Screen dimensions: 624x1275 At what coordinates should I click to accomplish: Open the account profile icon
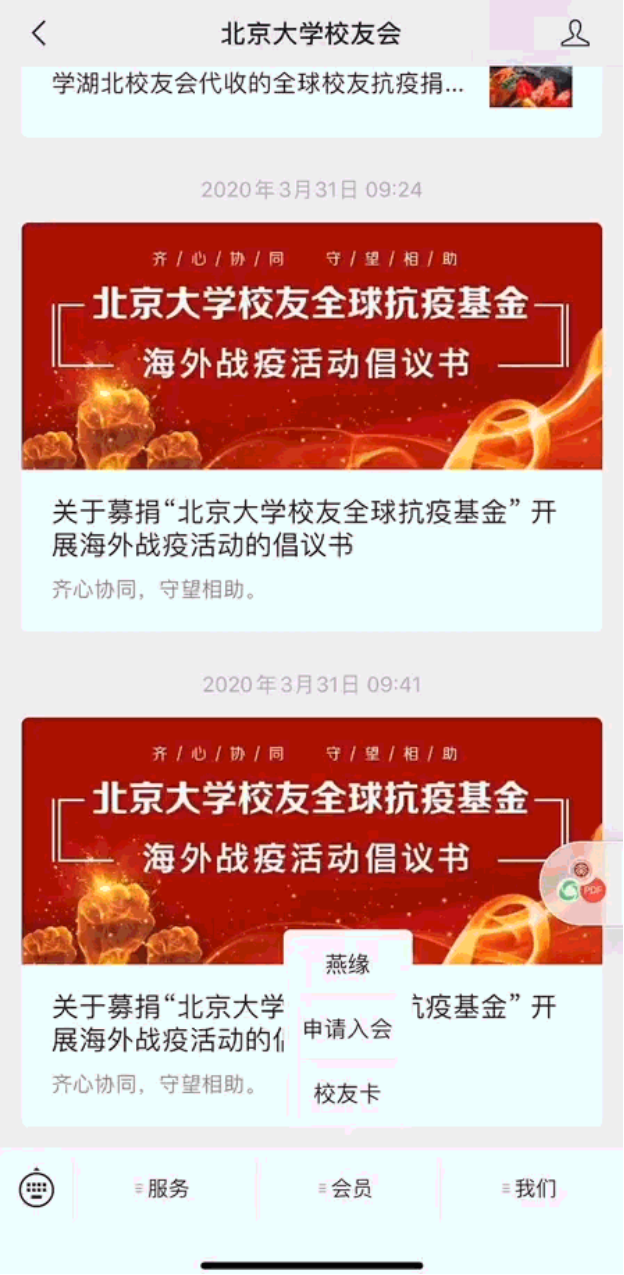coord(574,33)
